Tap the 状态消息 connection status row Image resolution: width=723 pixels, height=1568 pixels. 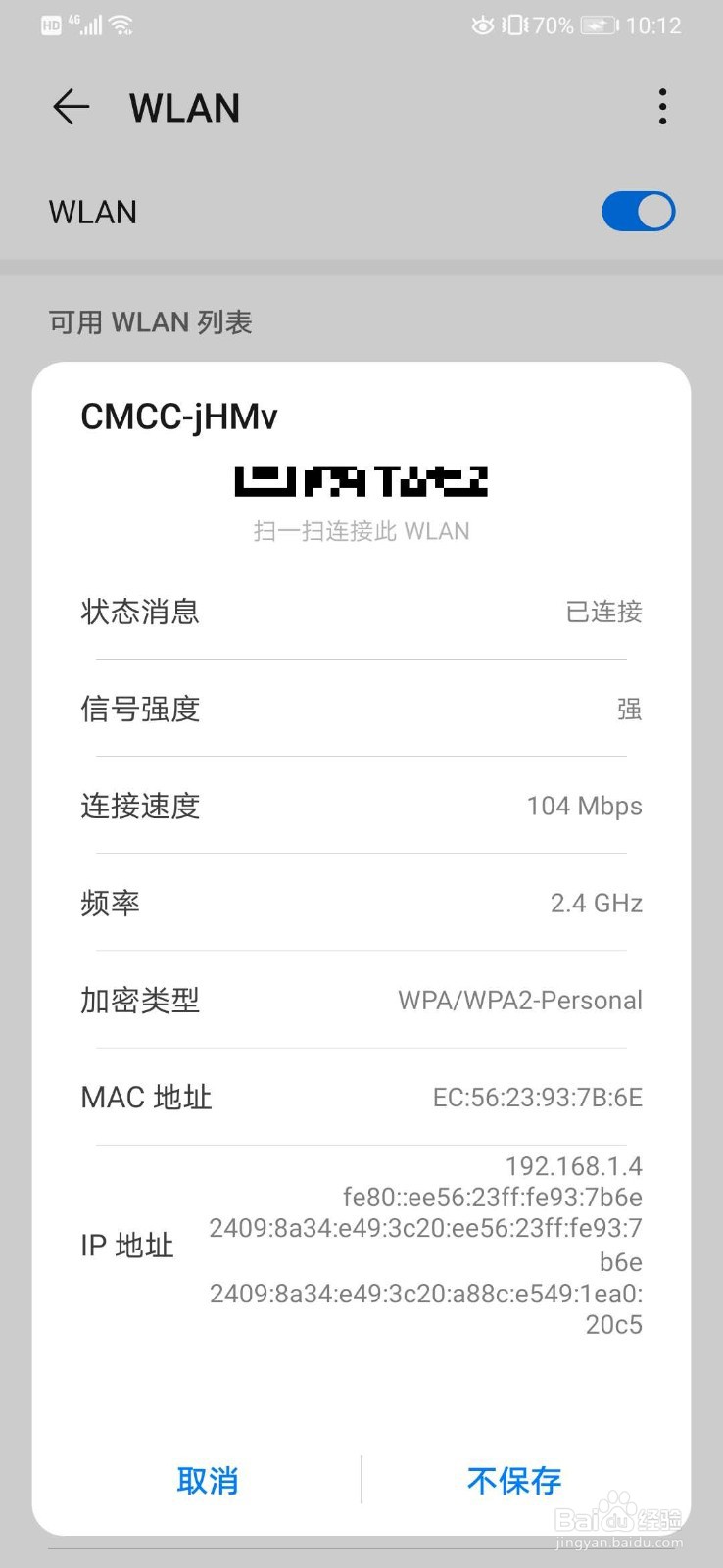361,612
